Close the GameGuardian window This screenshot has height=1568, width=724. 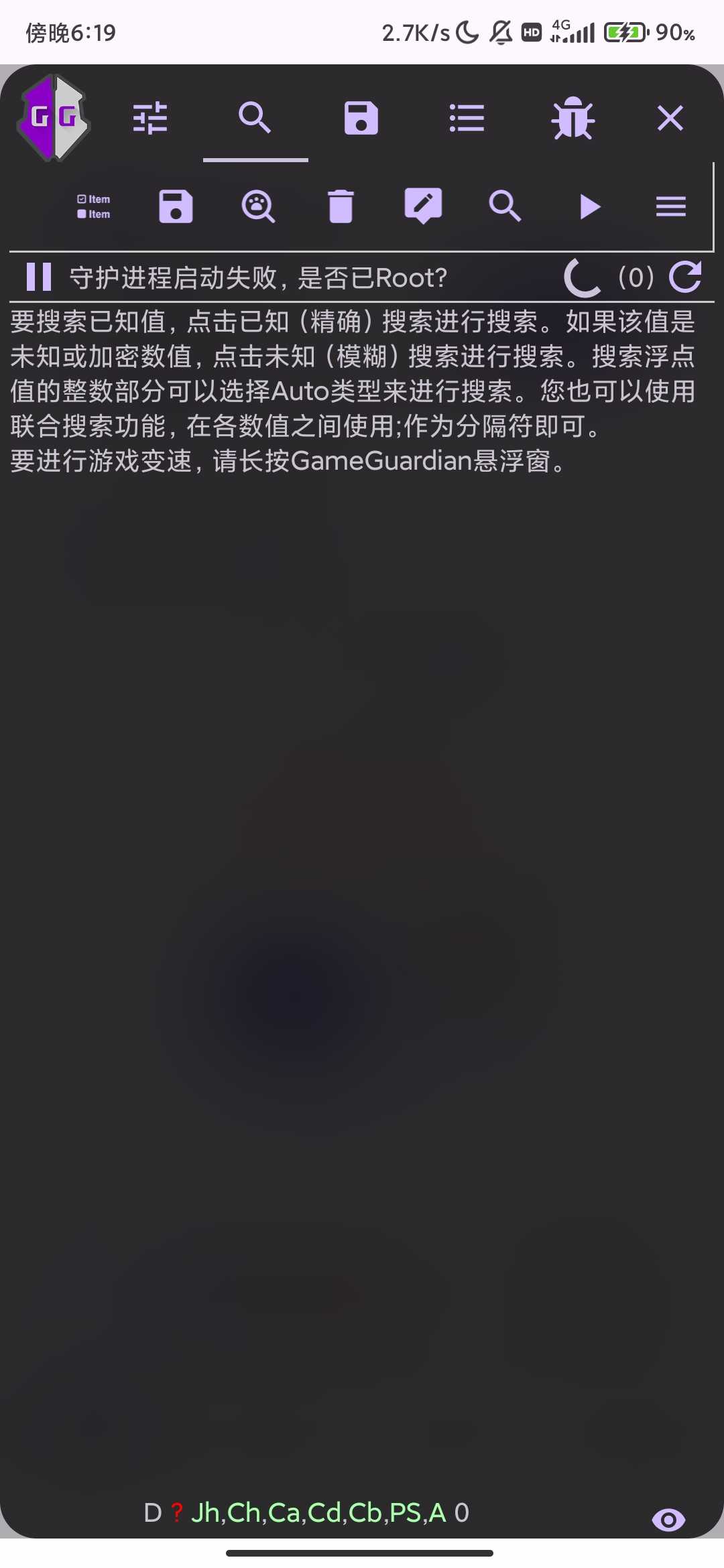click(670, 119)
